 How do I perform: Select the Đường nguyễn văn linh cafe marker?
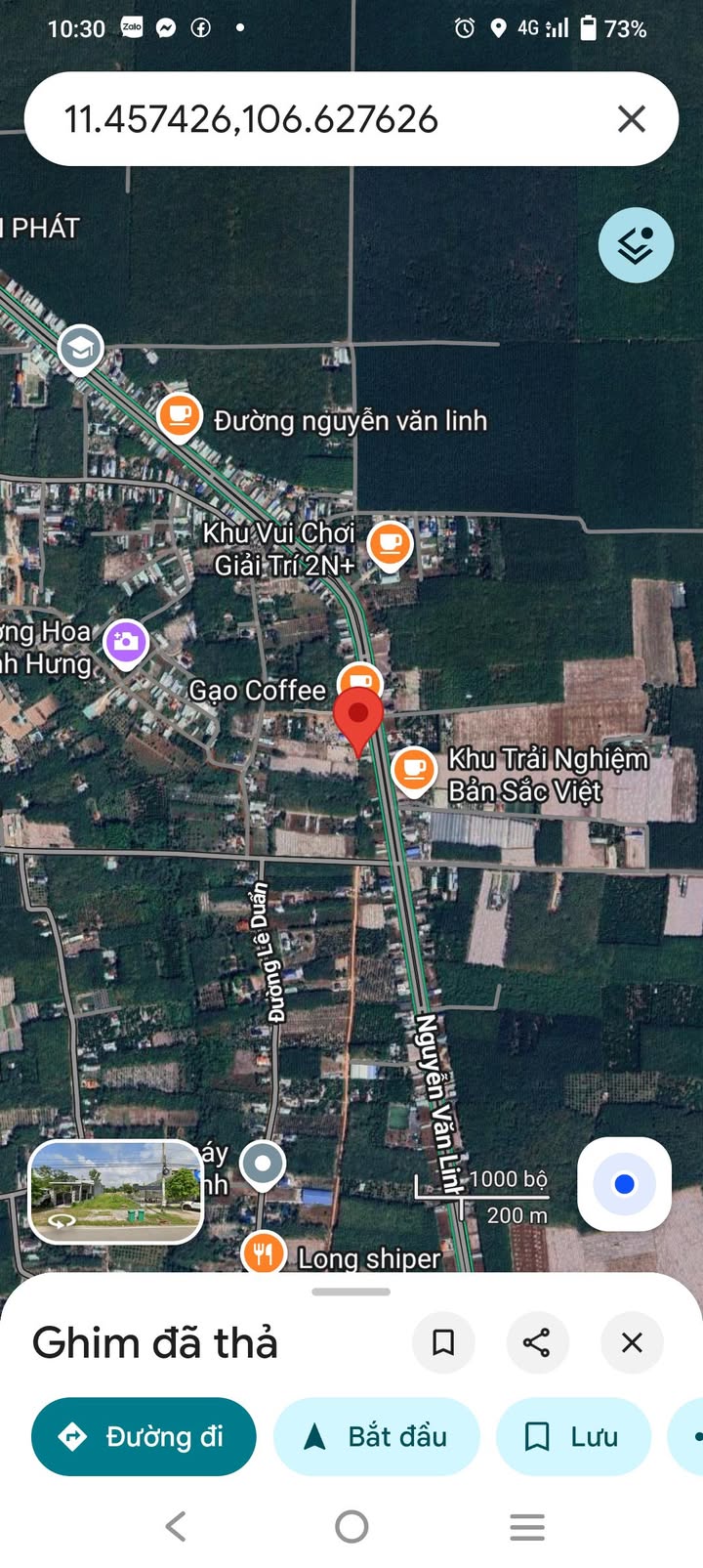click(180, 416)
